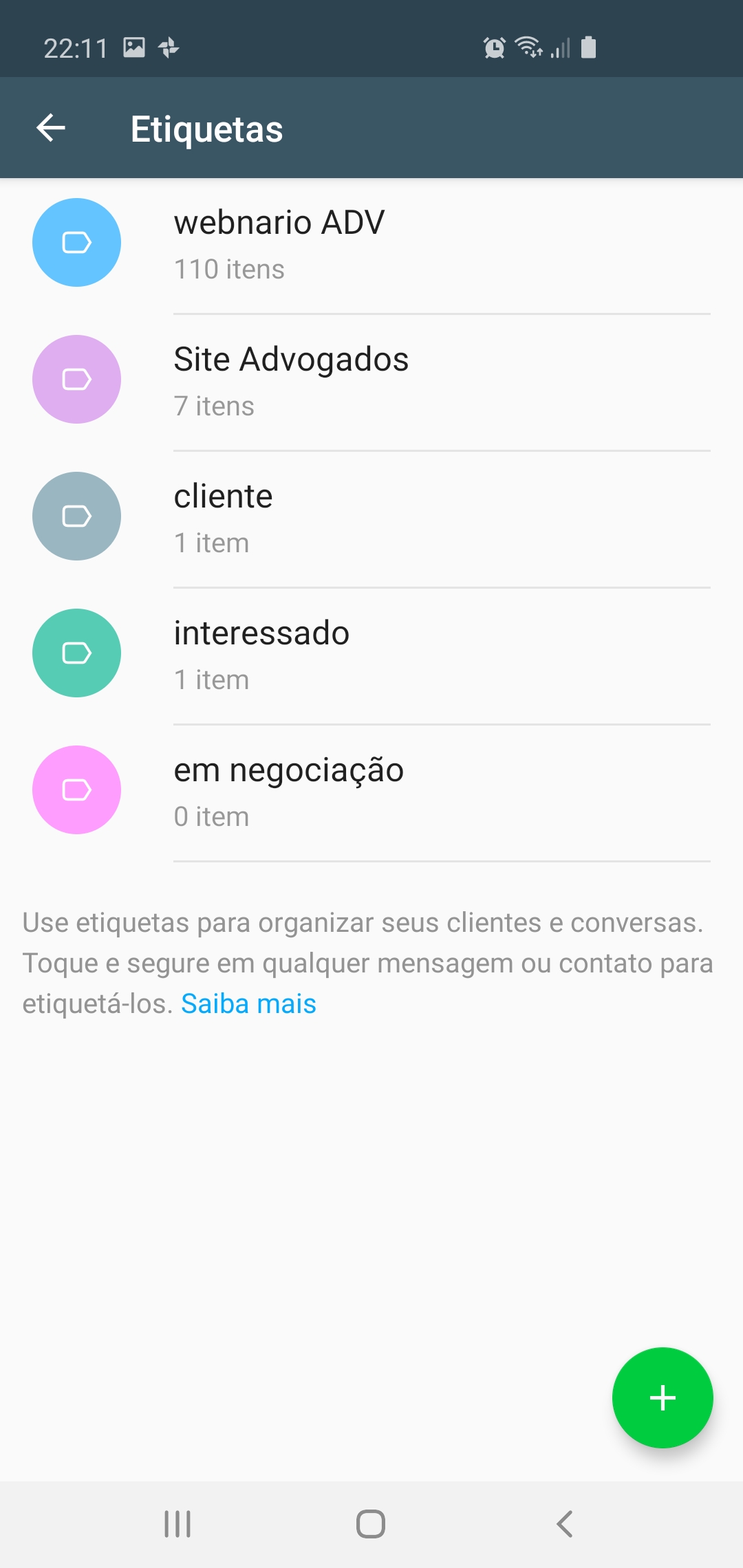Go to the home screen
Screen dimensions: 743x1568
click(x=371, y=1524)
